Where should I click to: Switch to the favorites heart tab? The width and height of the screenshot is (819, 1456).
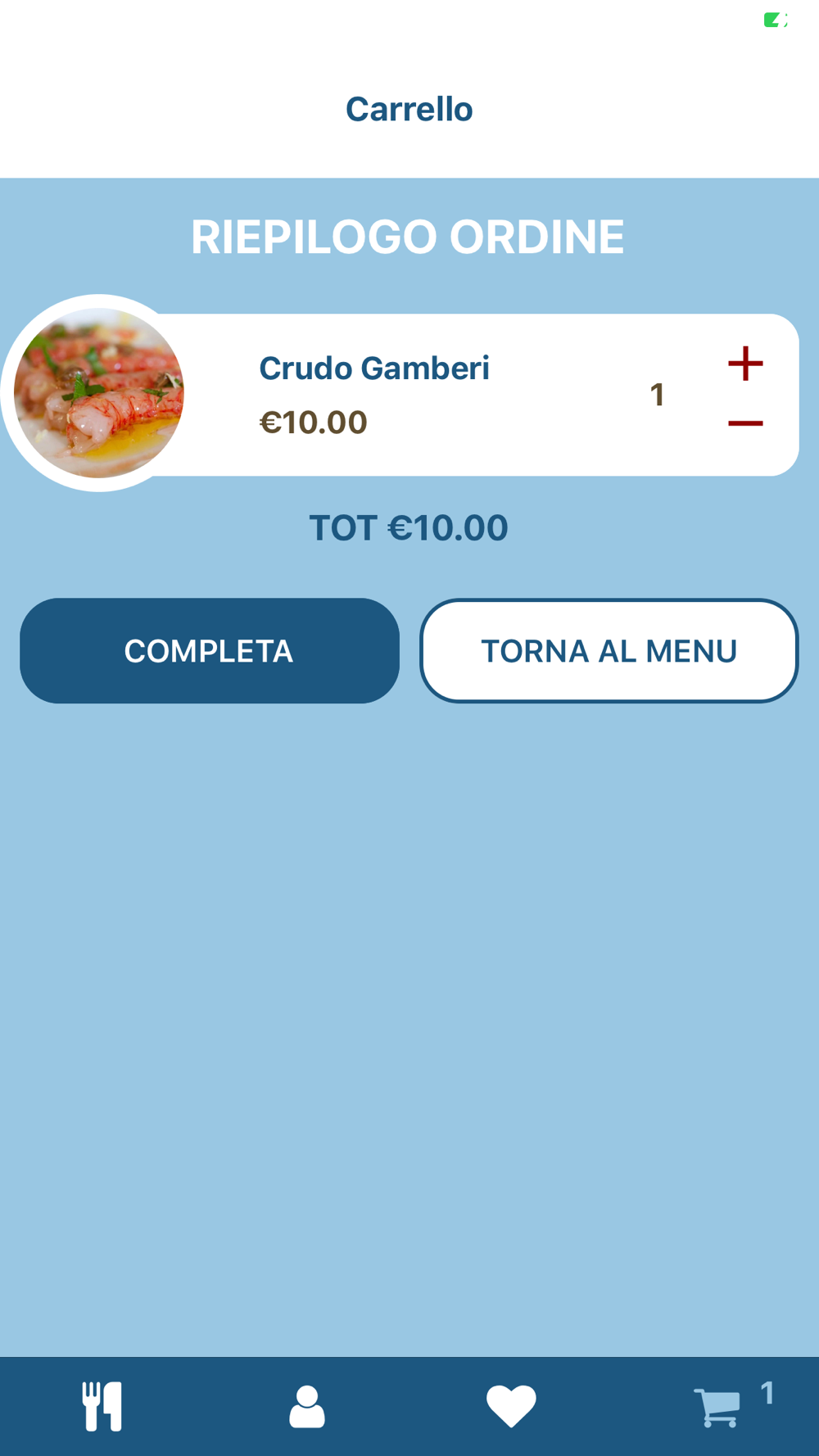tap(511, 1406)
